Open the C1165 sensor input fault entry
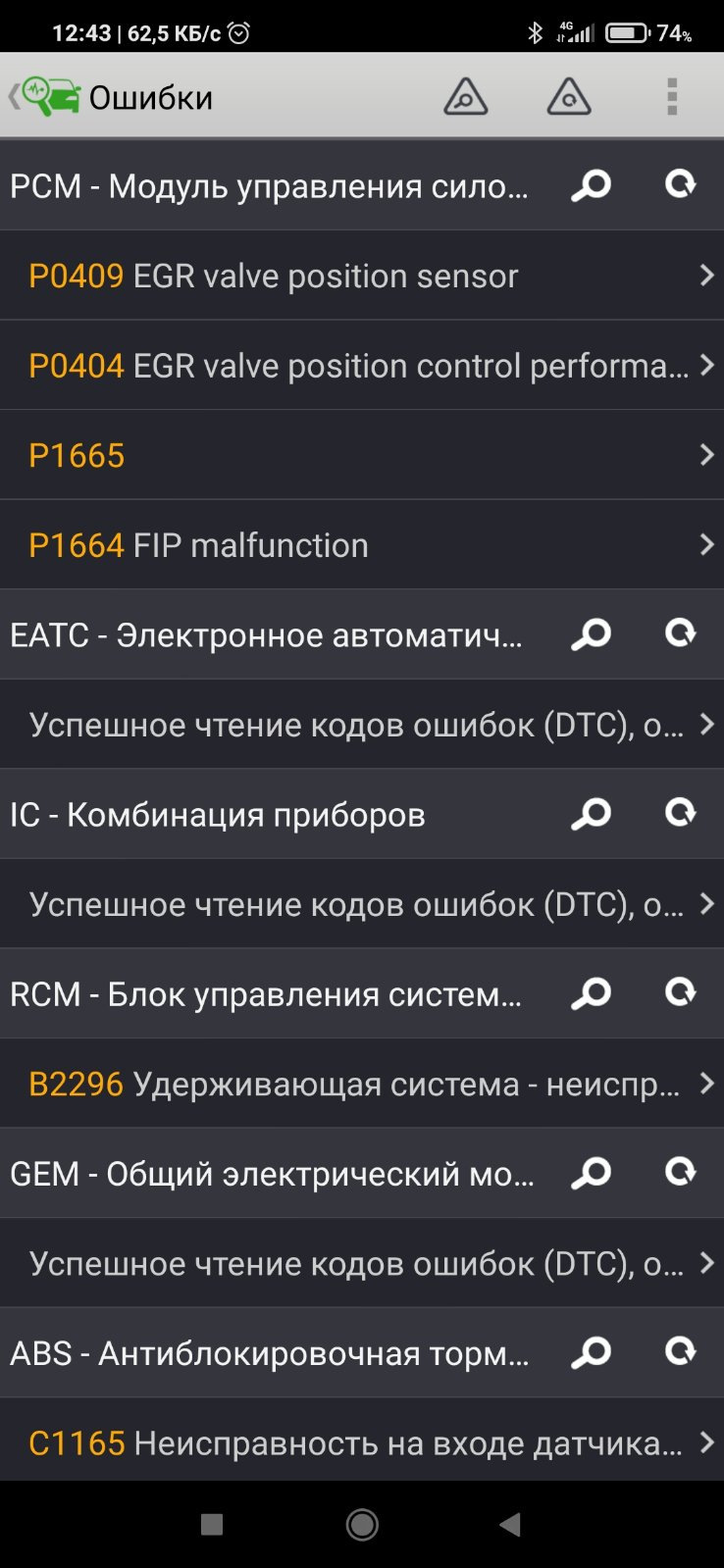Image resolution: width=724 pixels, height=1568 pixels. tap(361, 1442)
